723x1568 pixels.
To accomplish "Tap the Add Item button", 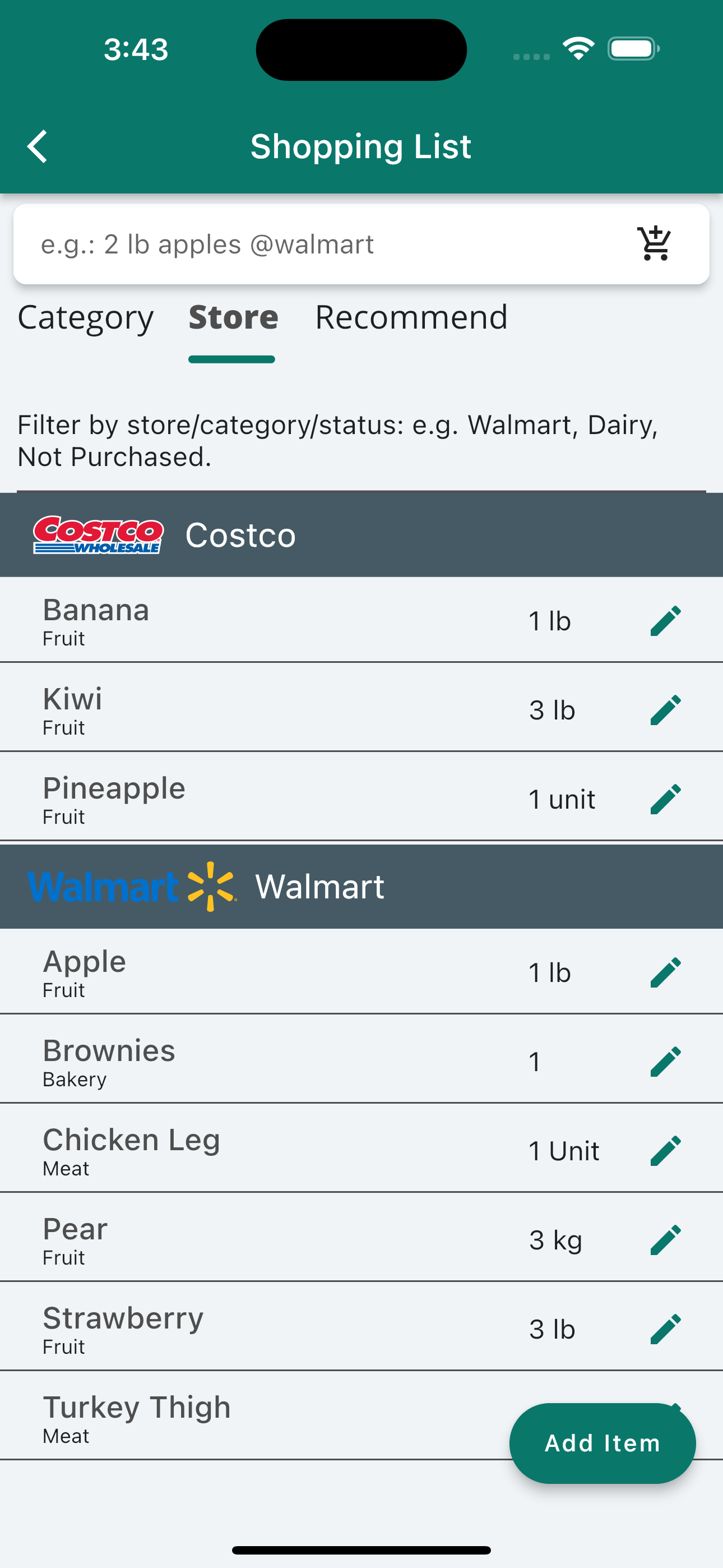I will [x=602, y=1443].
